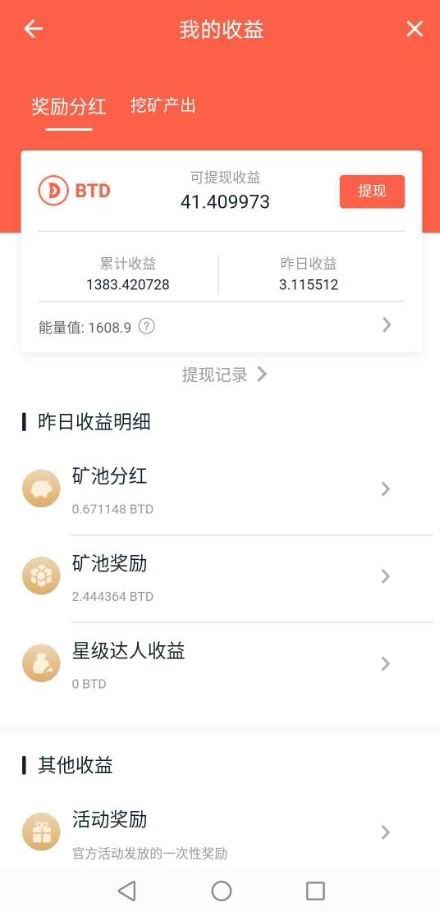Open the 矿池奖励 earnings row

coord(228,578)
